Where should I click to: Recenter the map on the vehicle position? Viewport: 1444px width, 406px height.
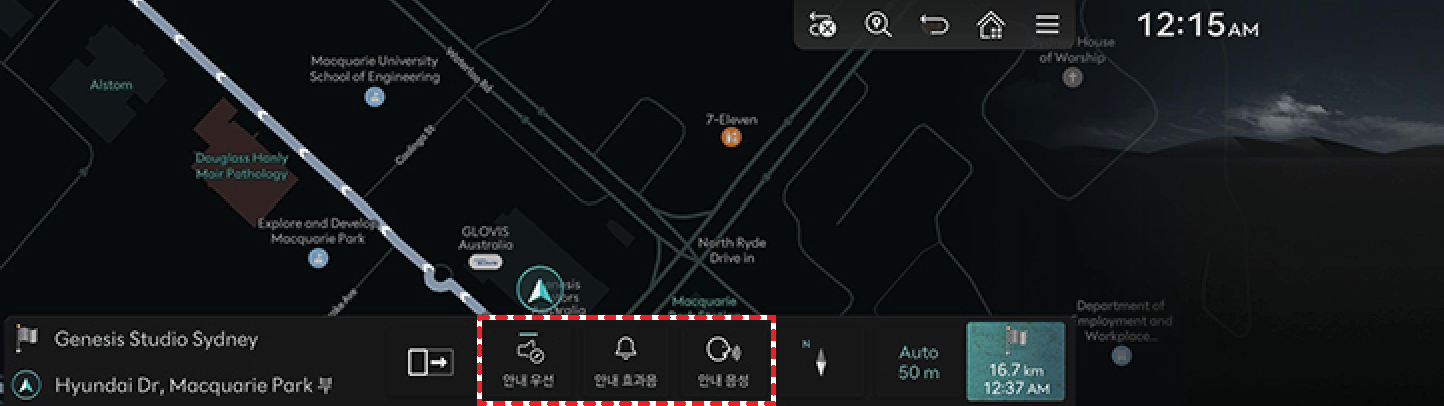click(x=540, y=290)
